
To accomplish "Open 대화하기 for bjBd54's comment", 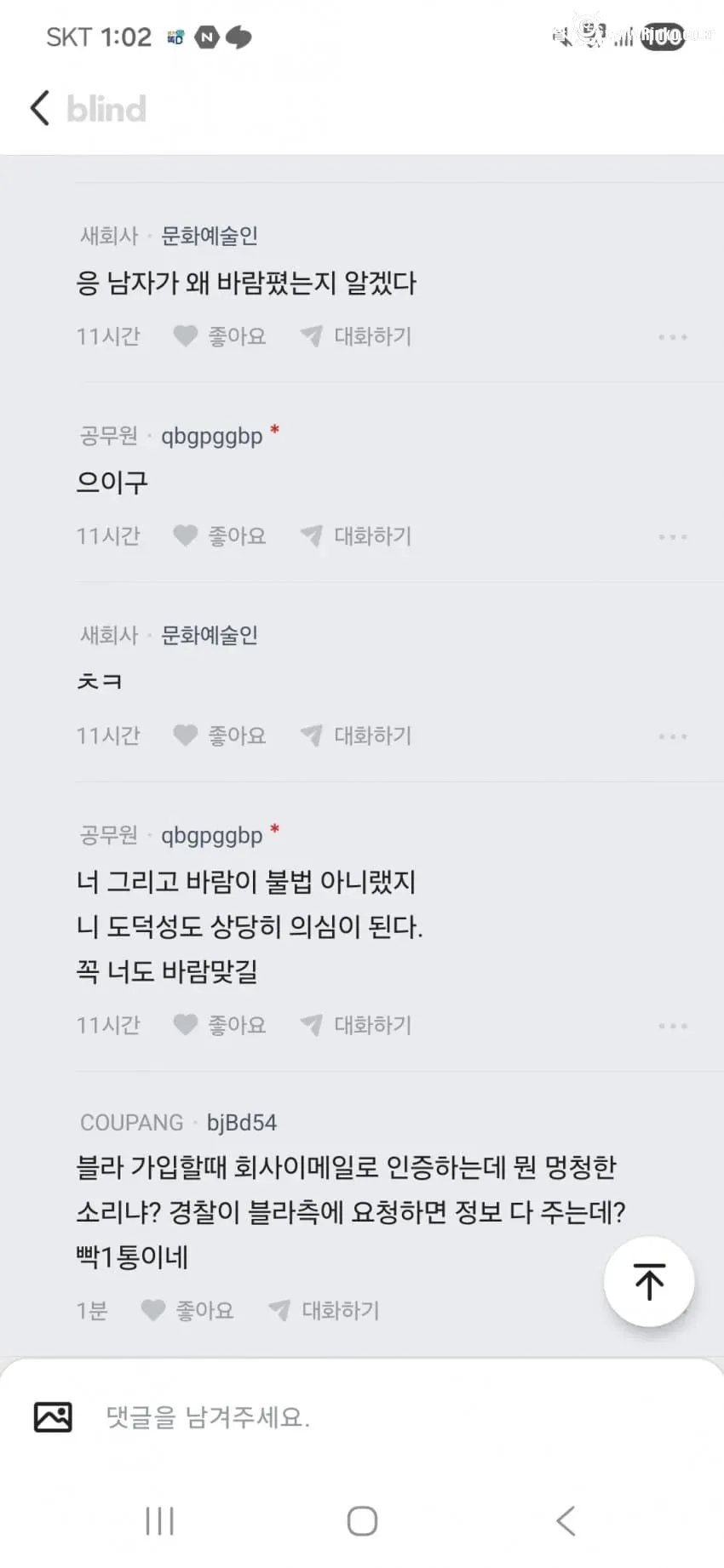I will pyautogui.click(x=339, y=1310).
